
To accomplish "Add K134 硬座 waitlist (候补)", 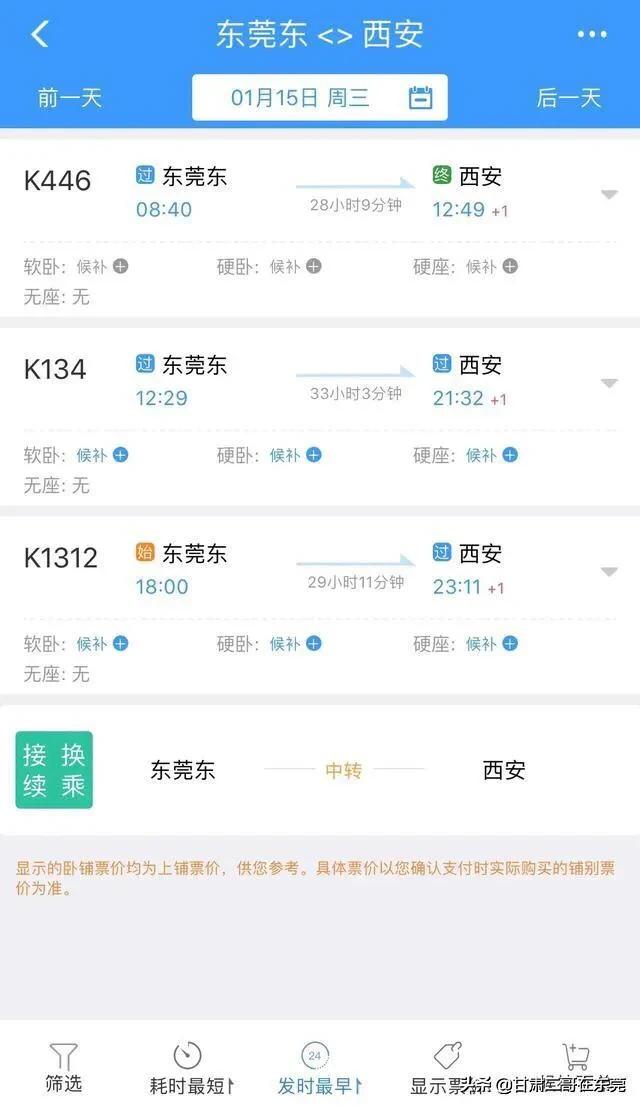I will pyautogui.click(x=492, y=455).
